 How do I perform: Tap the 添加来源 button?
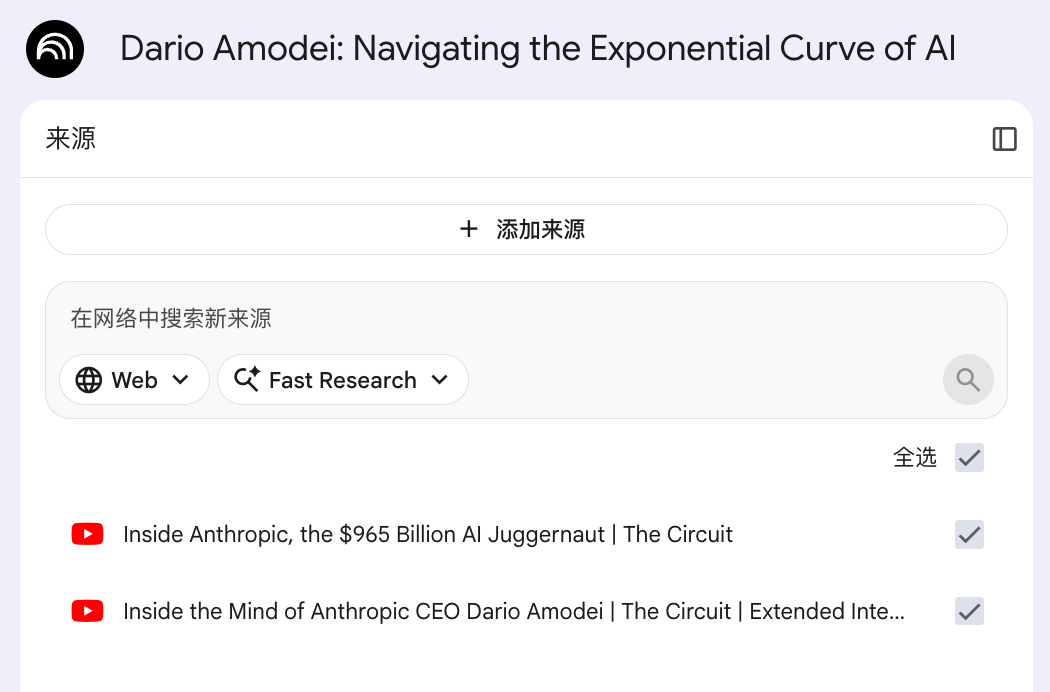point(526,230)
